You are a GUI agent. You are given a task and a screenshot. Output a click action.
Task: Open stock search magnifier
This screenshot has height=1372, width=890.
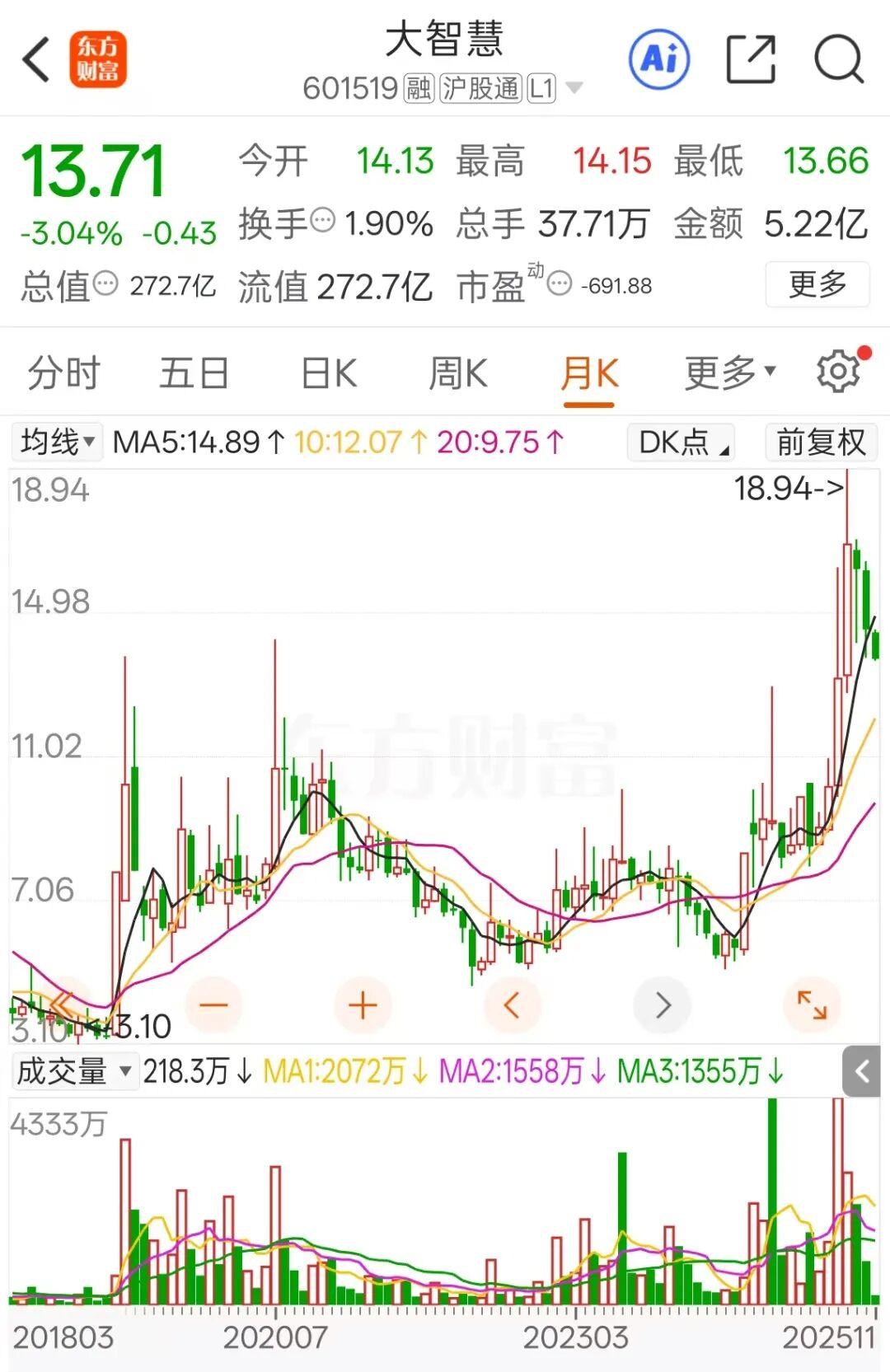(x=838, y=59)
